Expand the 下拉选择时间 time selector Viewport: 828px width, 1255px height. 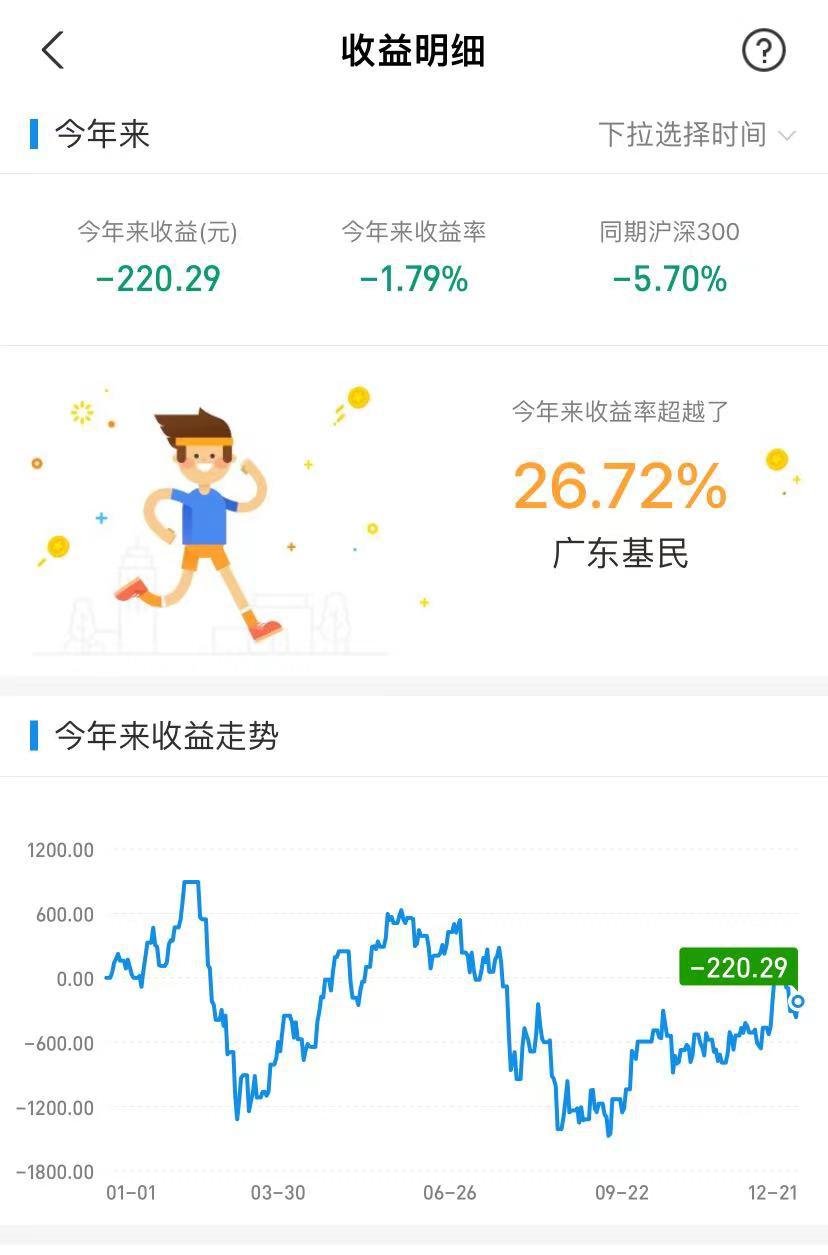(x=685, y=135)
